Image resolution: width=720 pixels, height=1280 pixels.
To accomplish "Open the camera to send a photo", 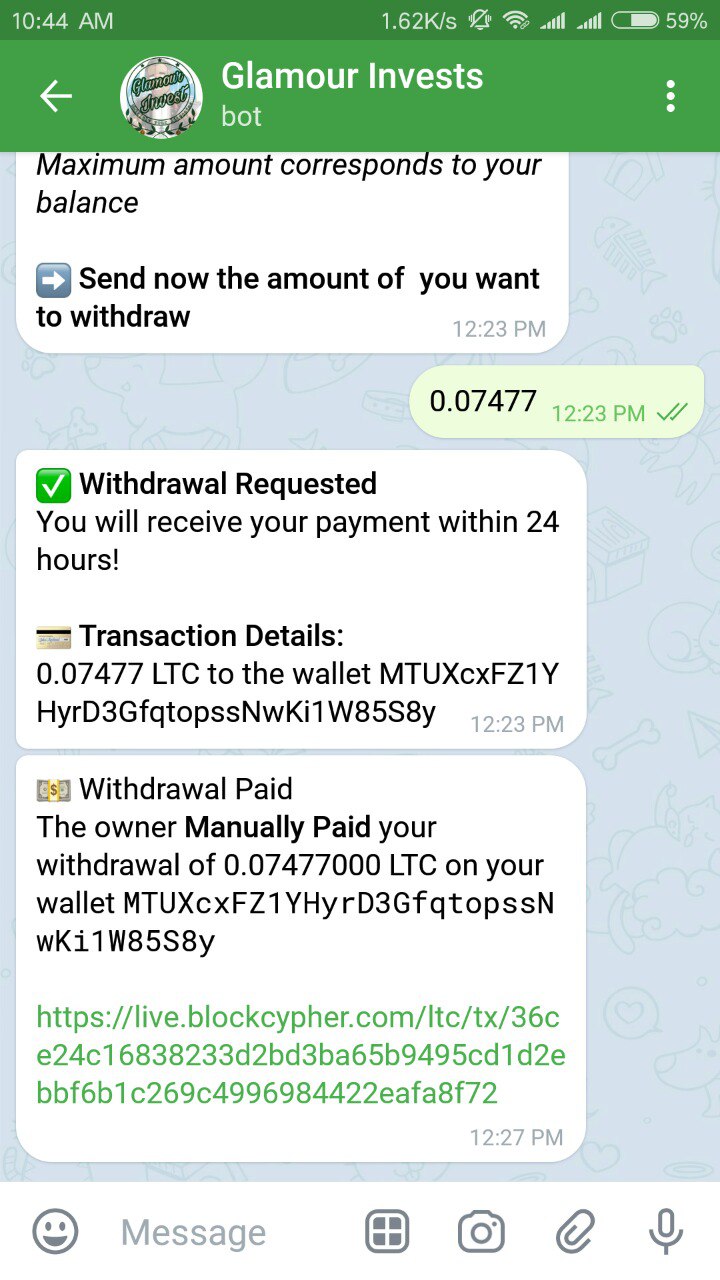I will (481, 1231).
